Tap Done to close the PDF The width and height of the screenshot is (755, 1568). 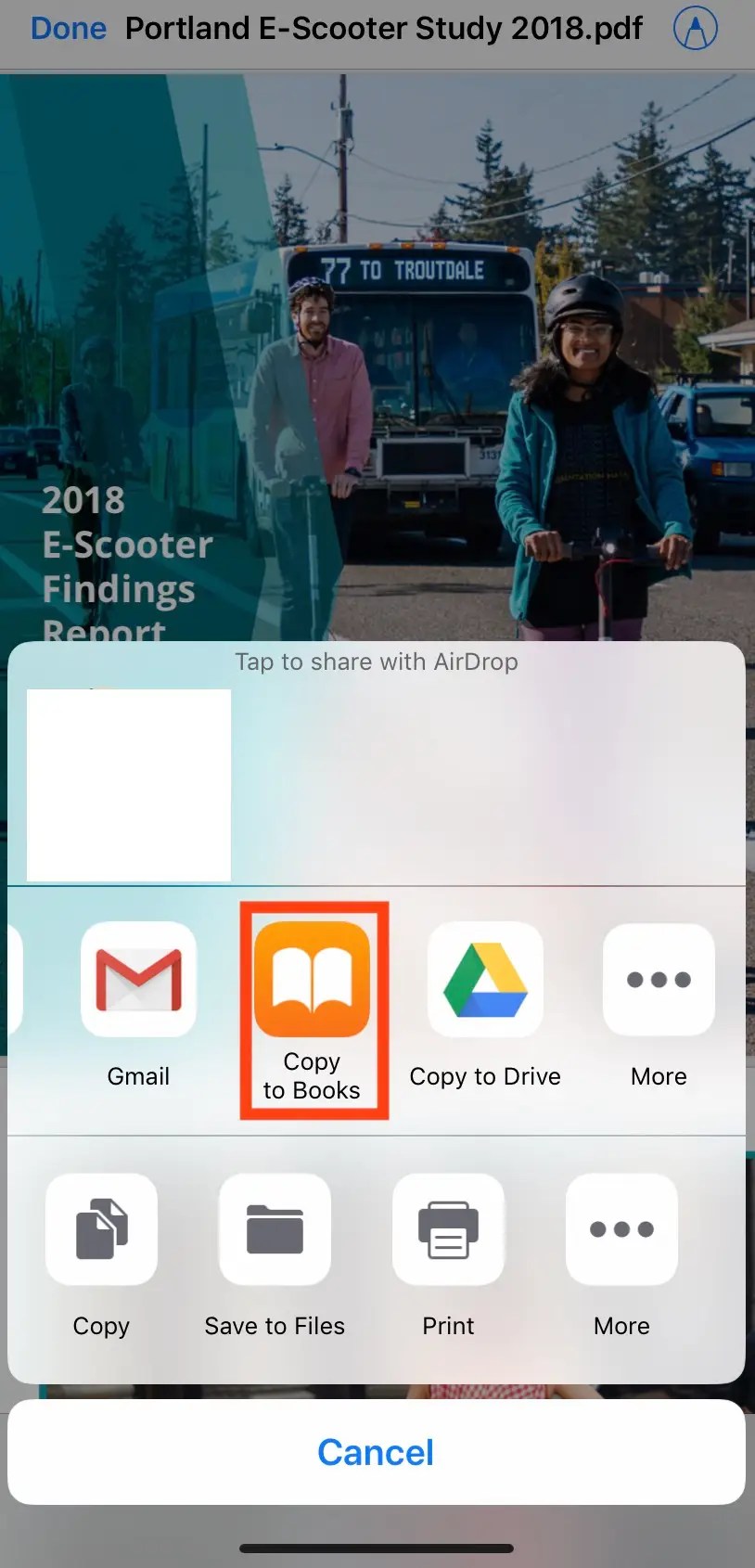68,29
